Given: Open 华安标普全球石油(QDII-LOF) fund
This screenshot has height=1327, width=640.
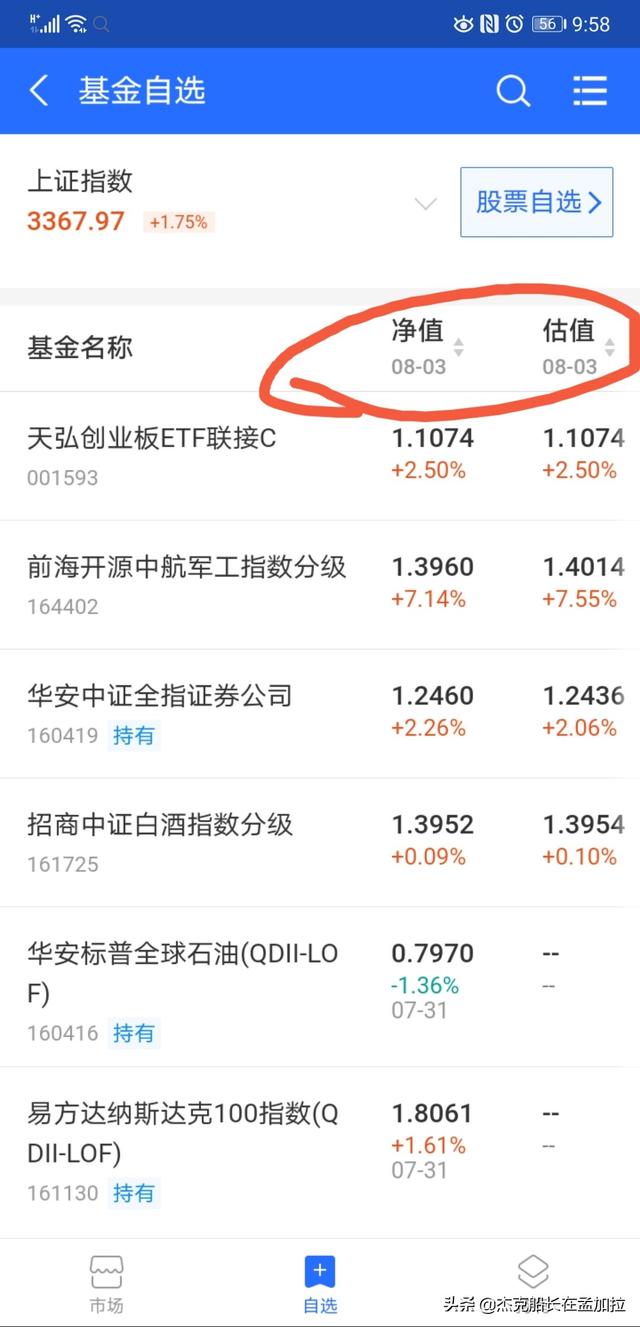Looking at the screenshot, I should [x=320, y=987].
